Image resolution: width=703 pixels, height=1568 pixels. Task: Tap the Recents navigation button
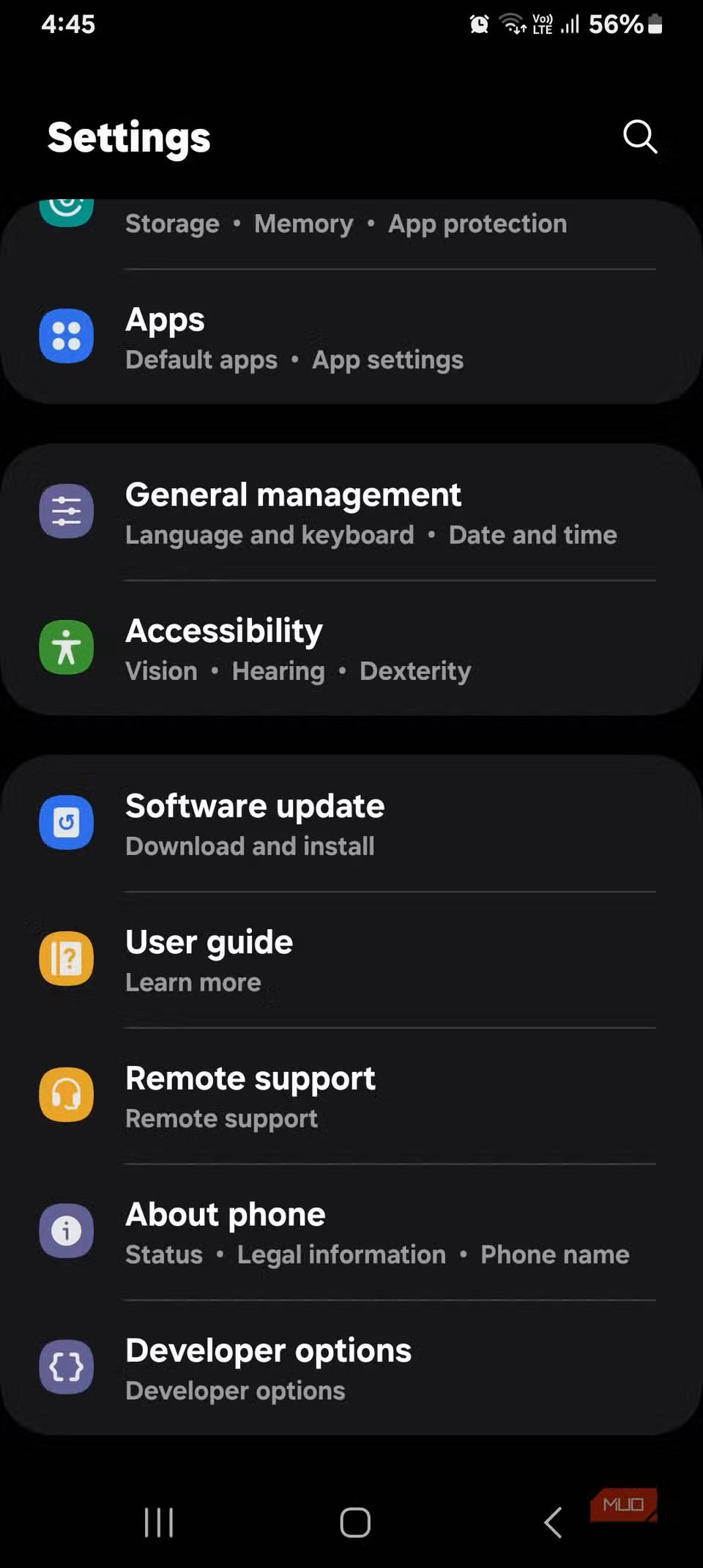(159, 1523)
